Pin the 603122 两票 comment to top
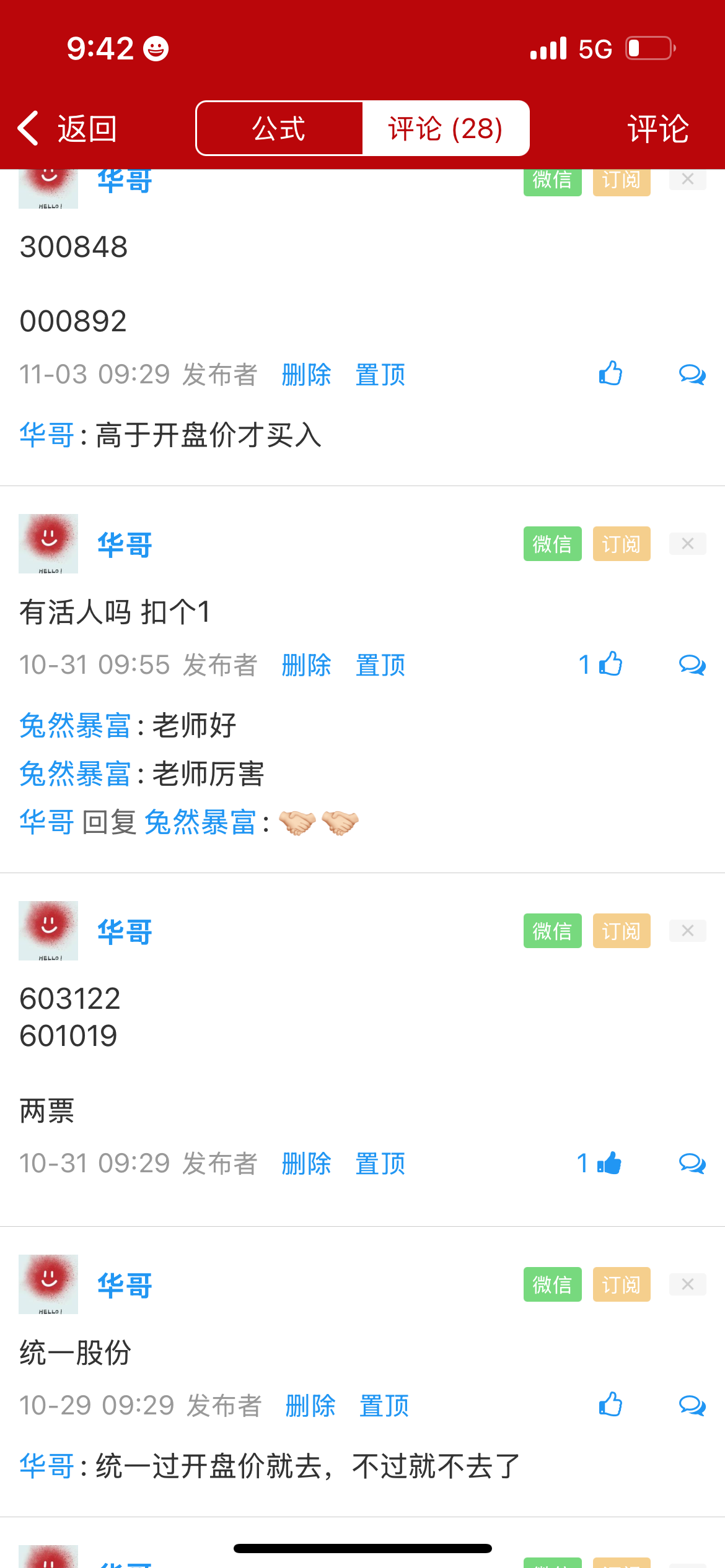This screenshot has height=1568, width=725. (380, 1164)
